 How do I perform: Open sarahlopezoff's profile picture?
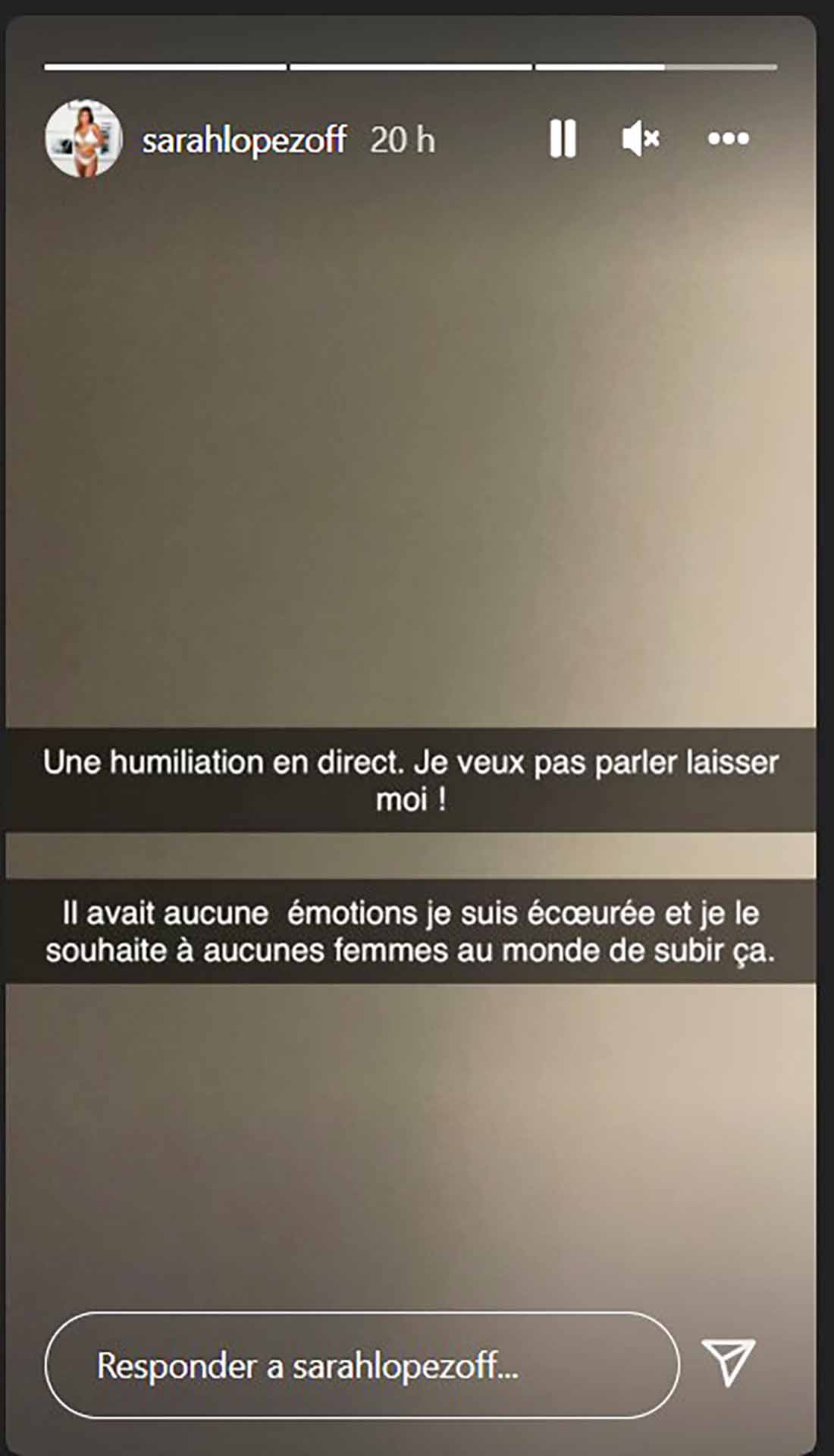pos(83,139)
